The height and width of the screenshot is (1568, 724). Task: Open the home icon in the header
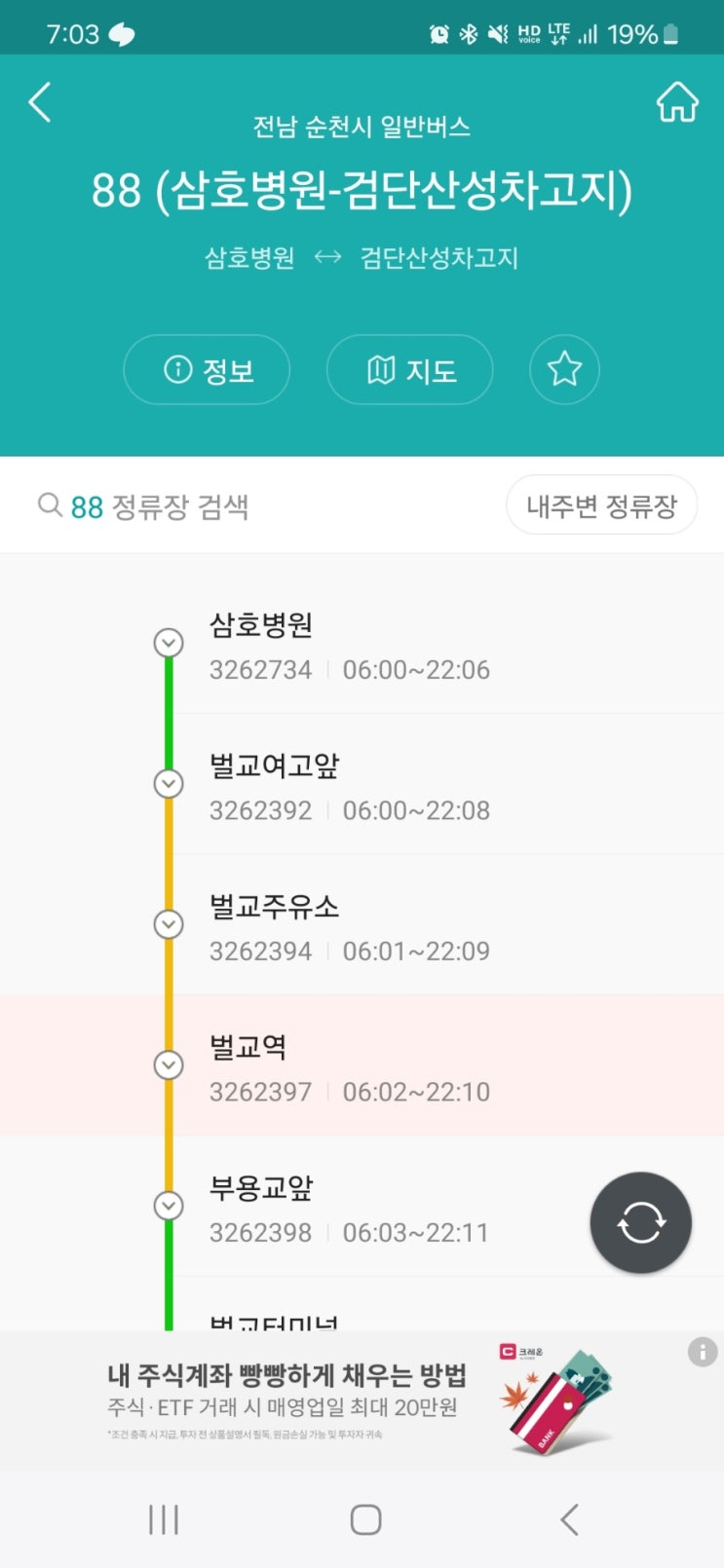(x=677, y=102)
